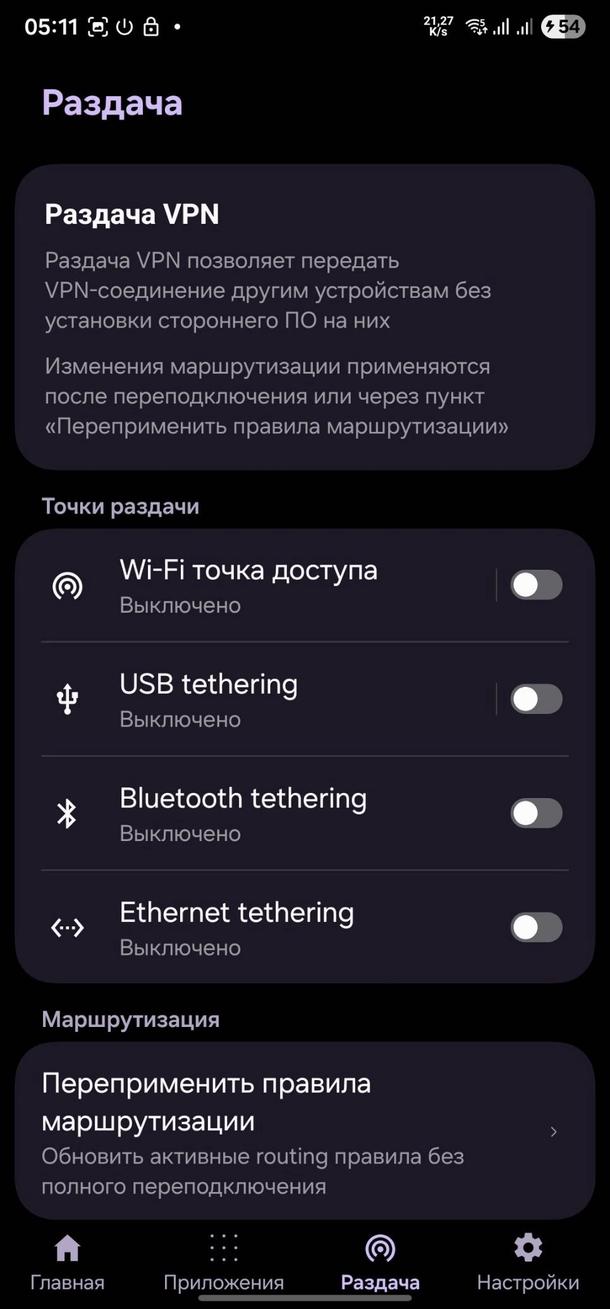The width and height of the screenshot is (610, 1309).
Task: Turn on USB tethering switch
Action: [x=536, y=699]
